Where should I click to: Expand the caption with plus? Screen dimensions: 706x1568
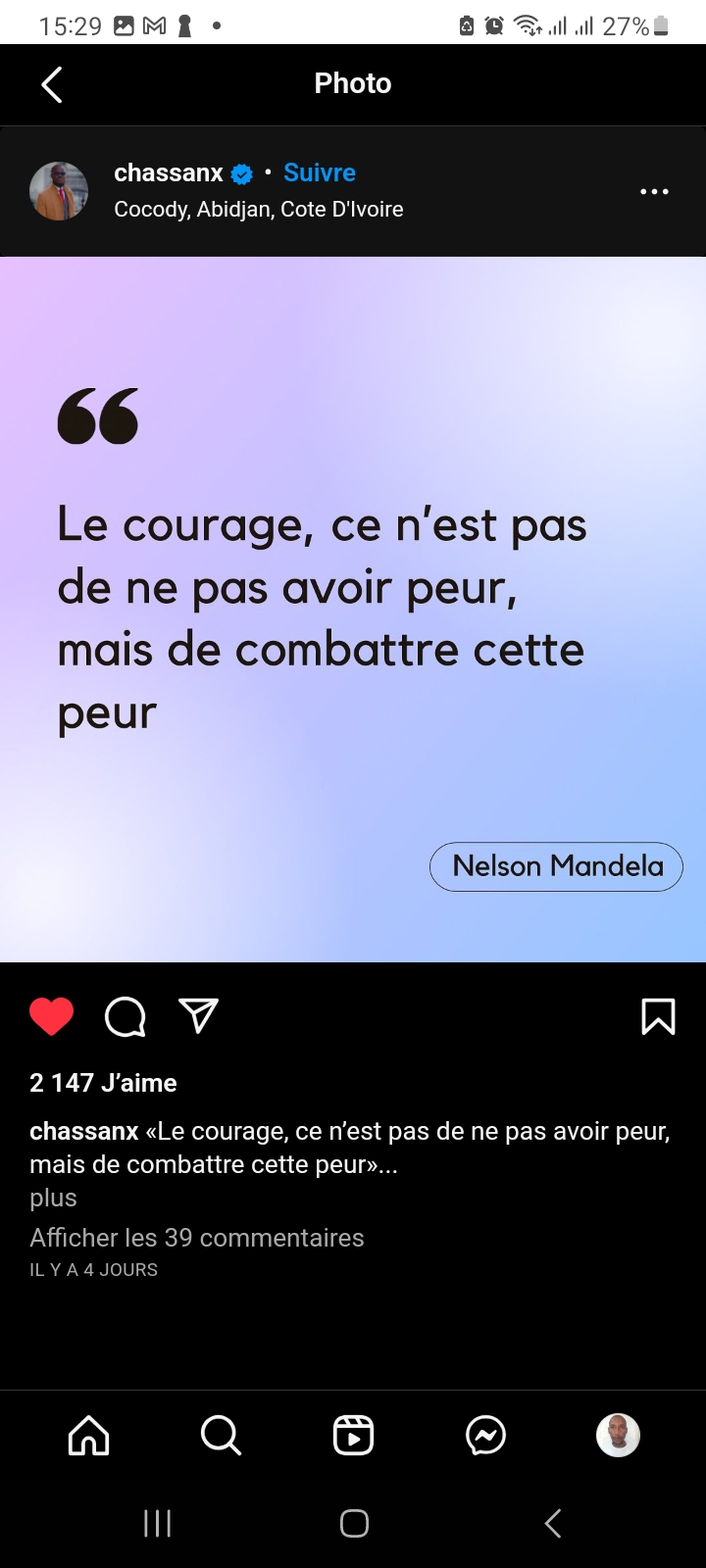pos(53,1198)
